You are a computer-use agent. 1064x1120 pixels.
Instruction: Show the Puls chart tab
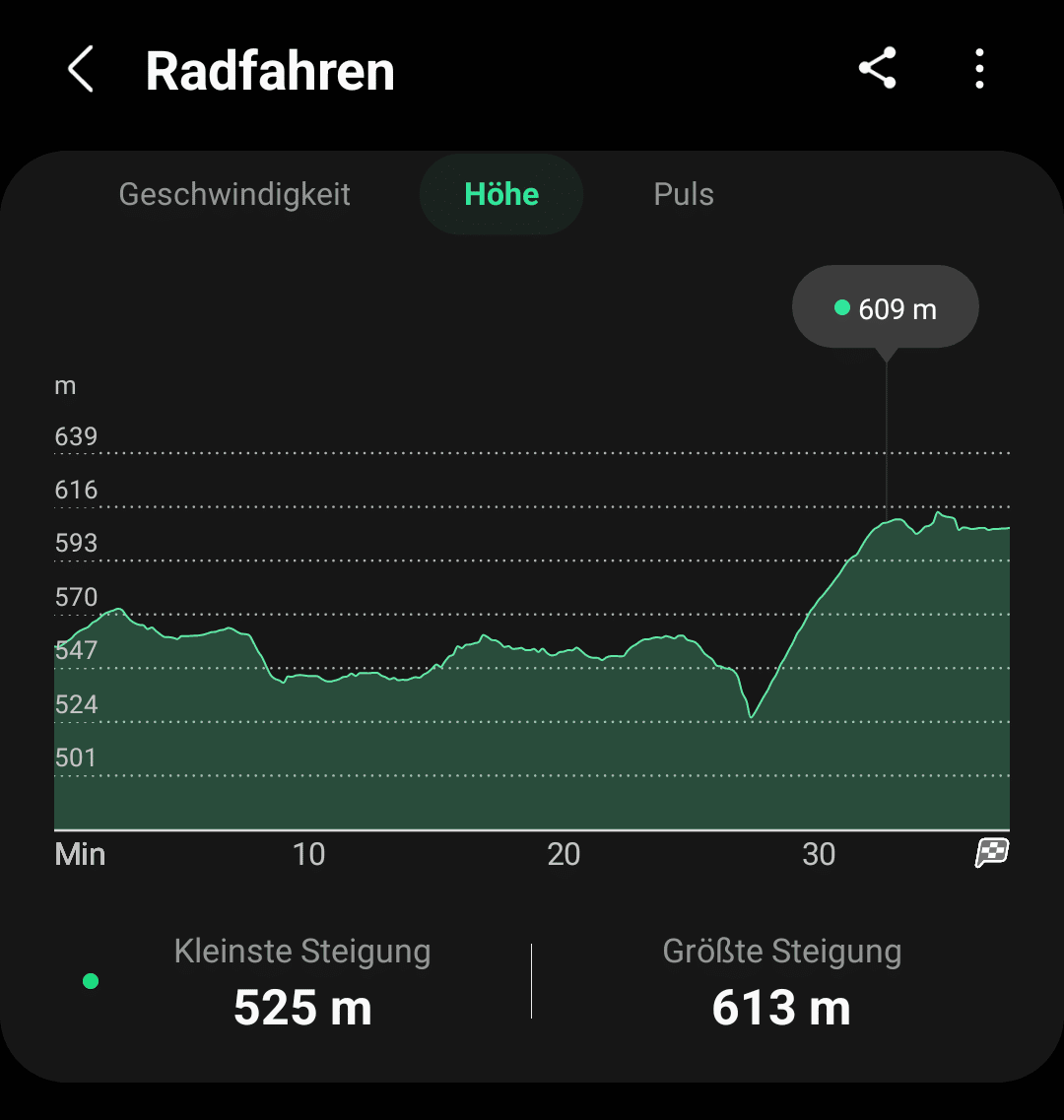[x=684, y=194]
